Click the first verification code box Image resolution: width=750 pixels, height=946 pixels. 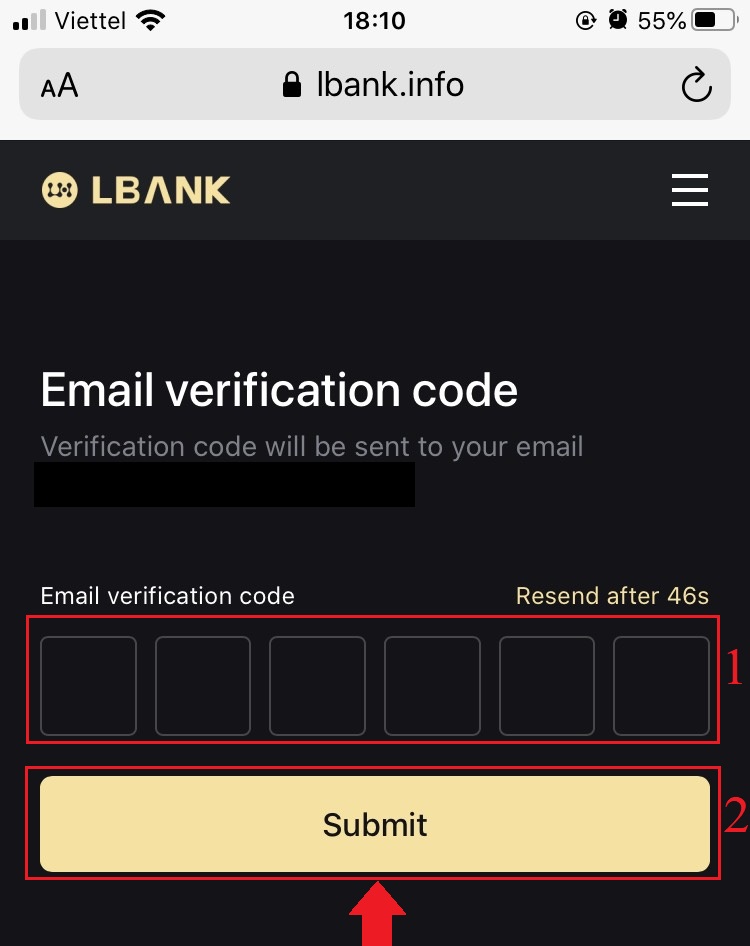tap(88, 686)
